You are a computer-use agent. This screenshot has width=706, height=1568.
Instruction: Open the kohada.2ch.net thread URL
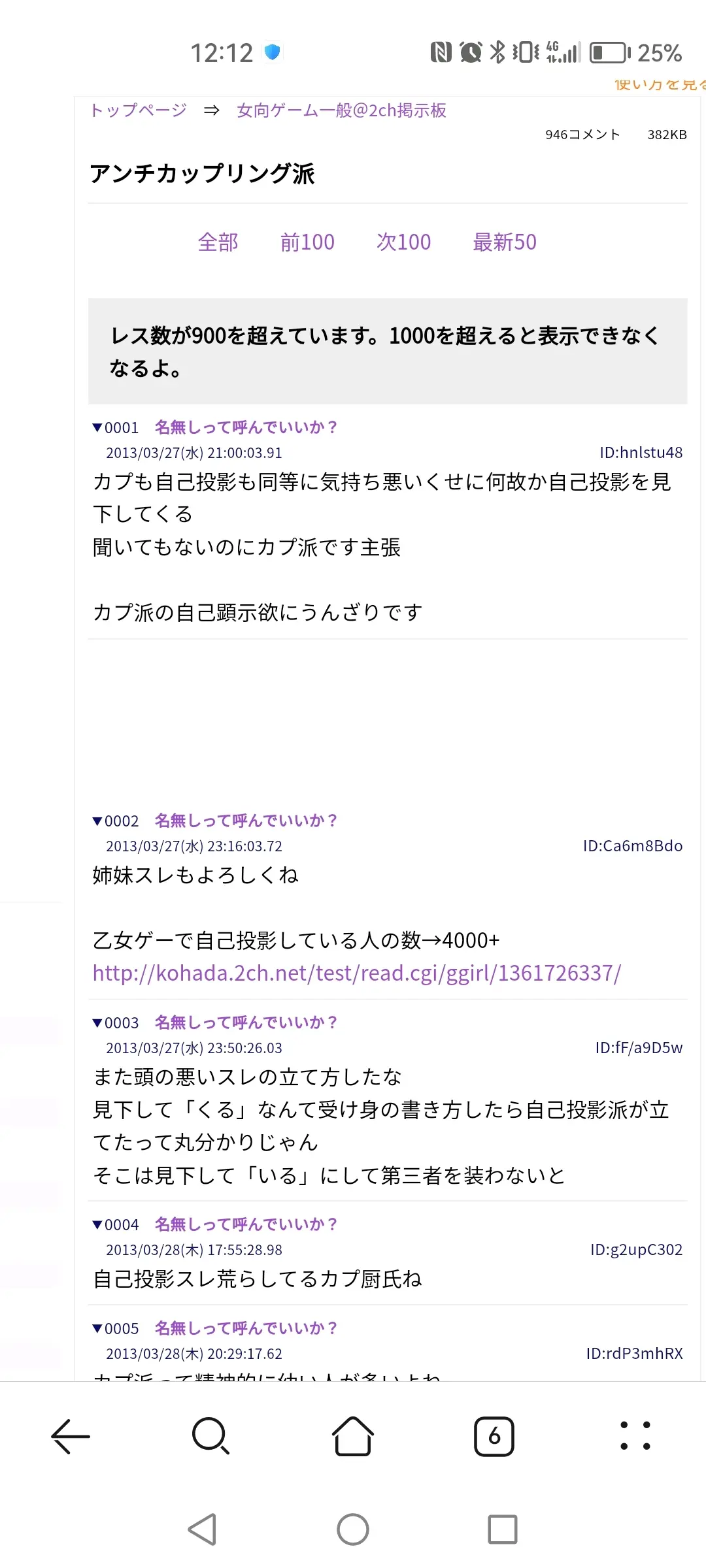click(x=357, y=973)
